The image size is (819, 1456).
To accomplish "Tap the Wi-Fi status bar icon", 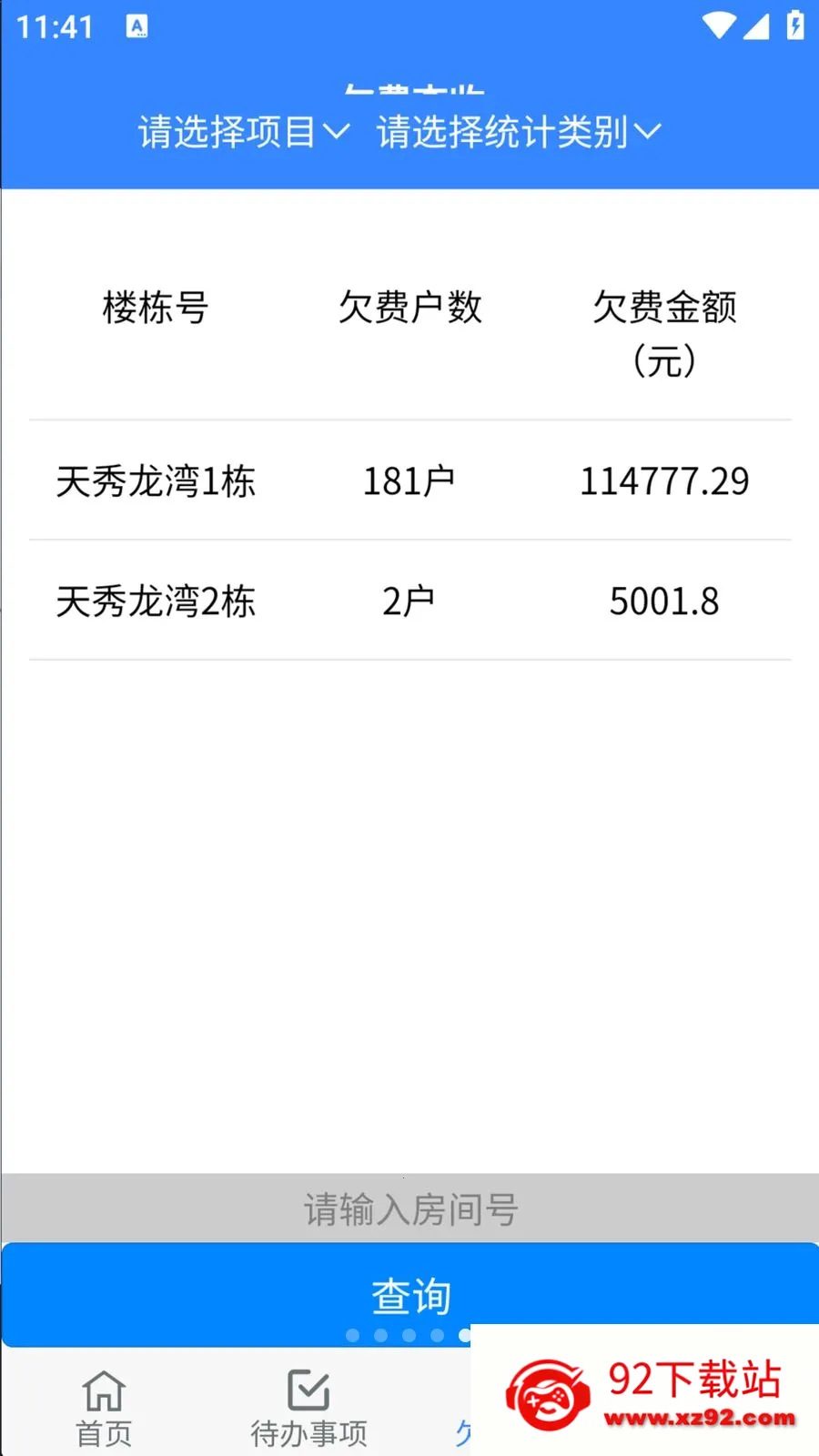I will 718,25.
